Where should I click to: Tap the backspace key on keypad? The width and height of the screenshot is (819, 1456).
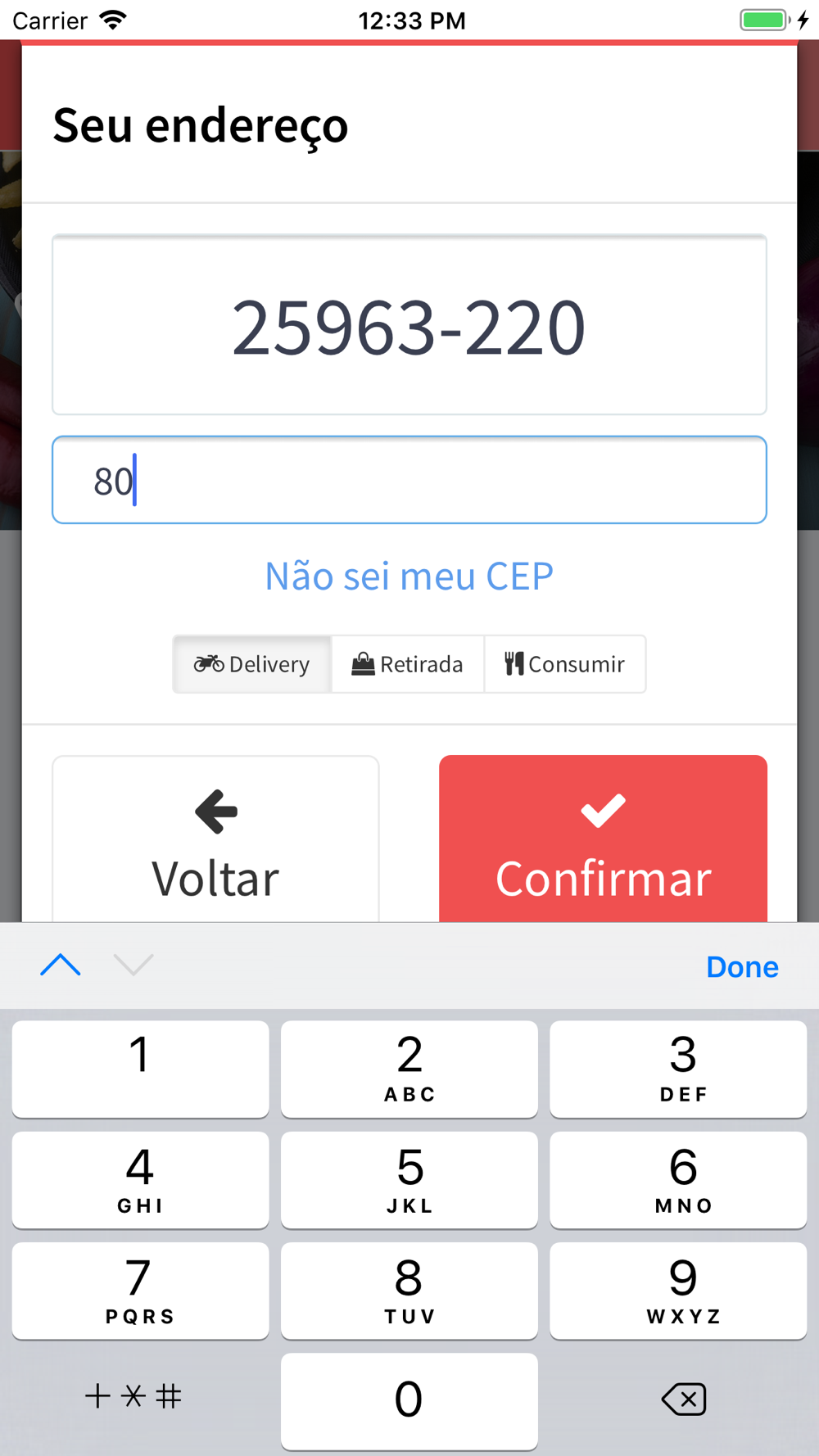tap(683, 1399)
